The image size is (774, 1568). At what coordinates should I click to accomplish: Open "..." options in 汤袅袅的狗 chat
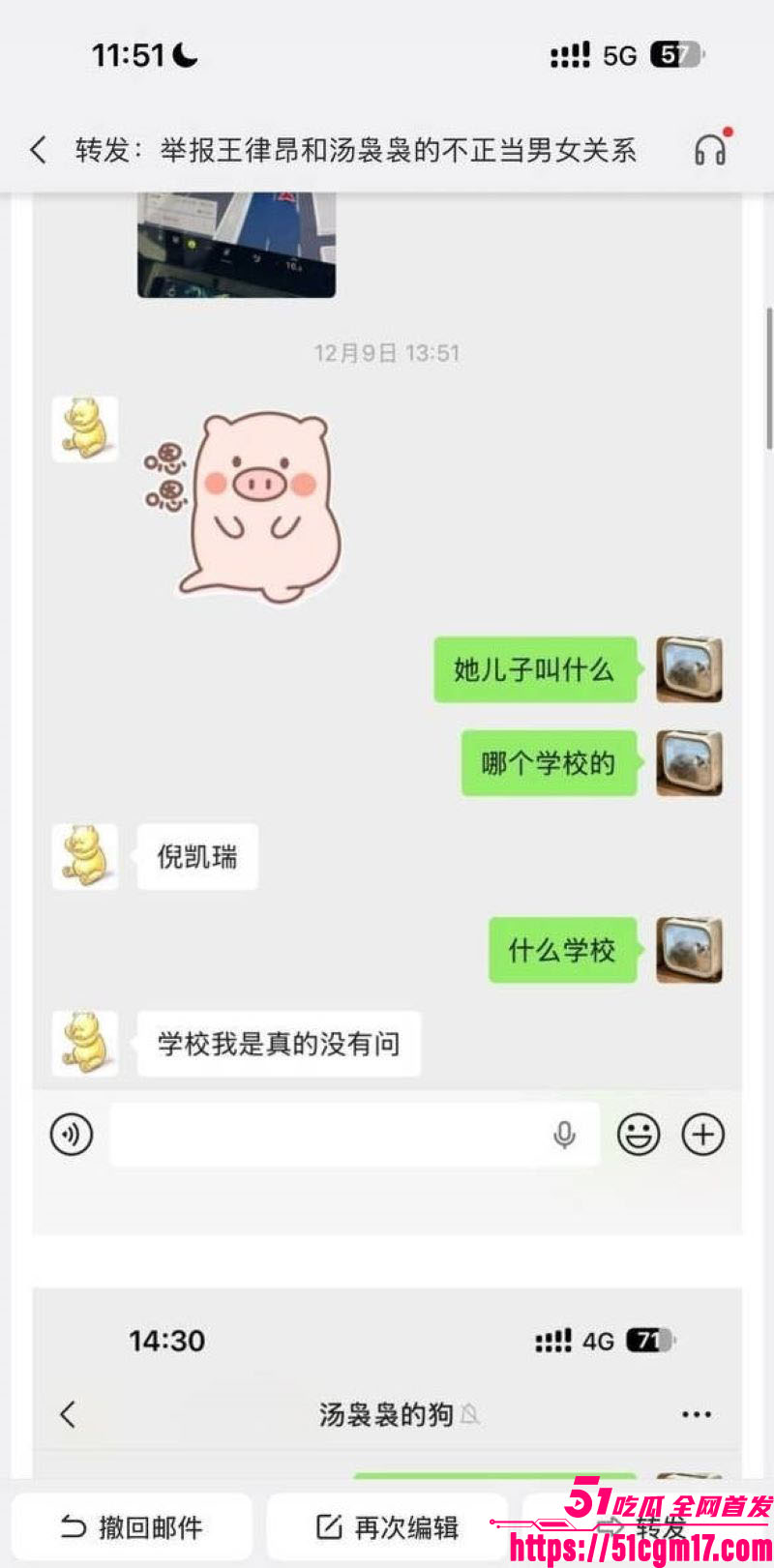pyautogui.click(x=696, y=1414)
